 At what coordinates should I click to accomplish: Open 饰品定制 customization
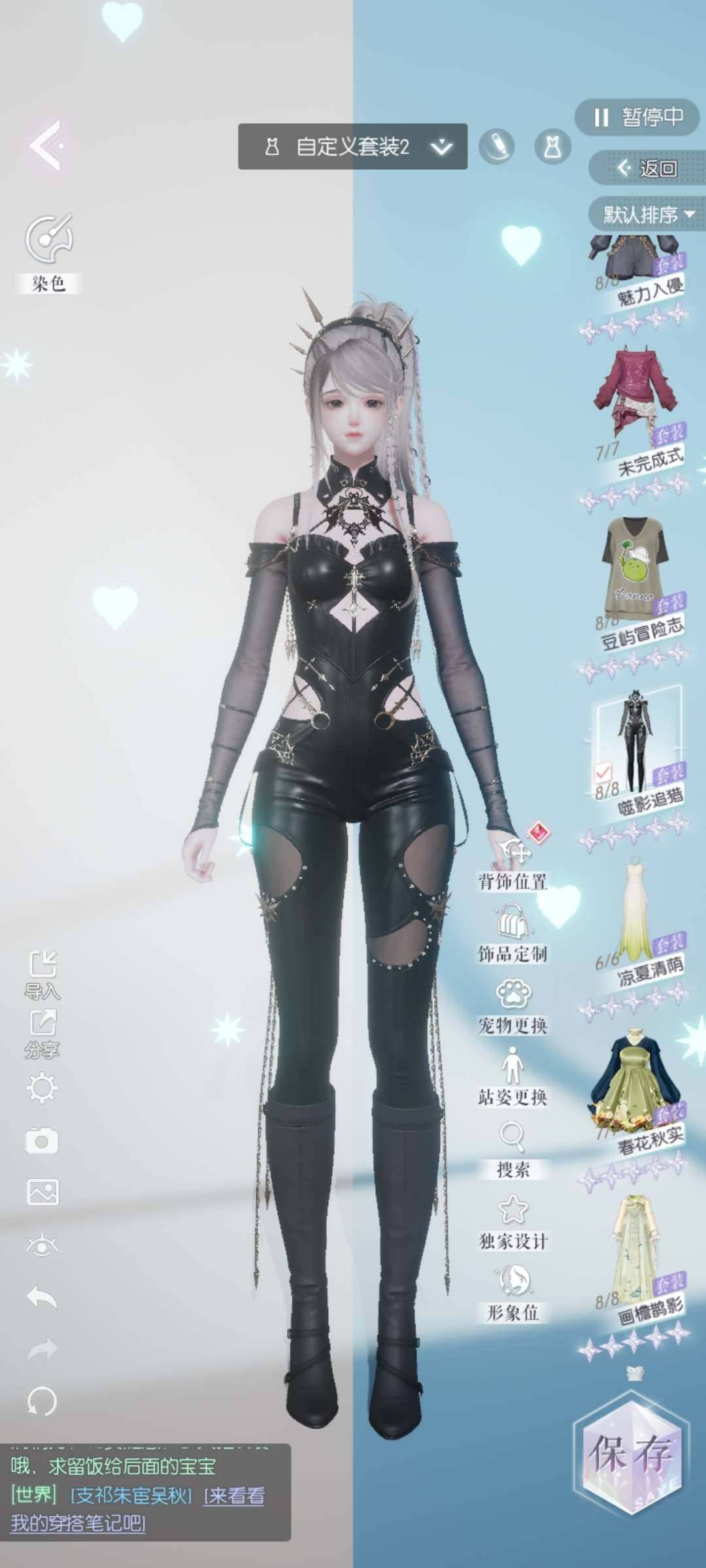click(513, 934)
